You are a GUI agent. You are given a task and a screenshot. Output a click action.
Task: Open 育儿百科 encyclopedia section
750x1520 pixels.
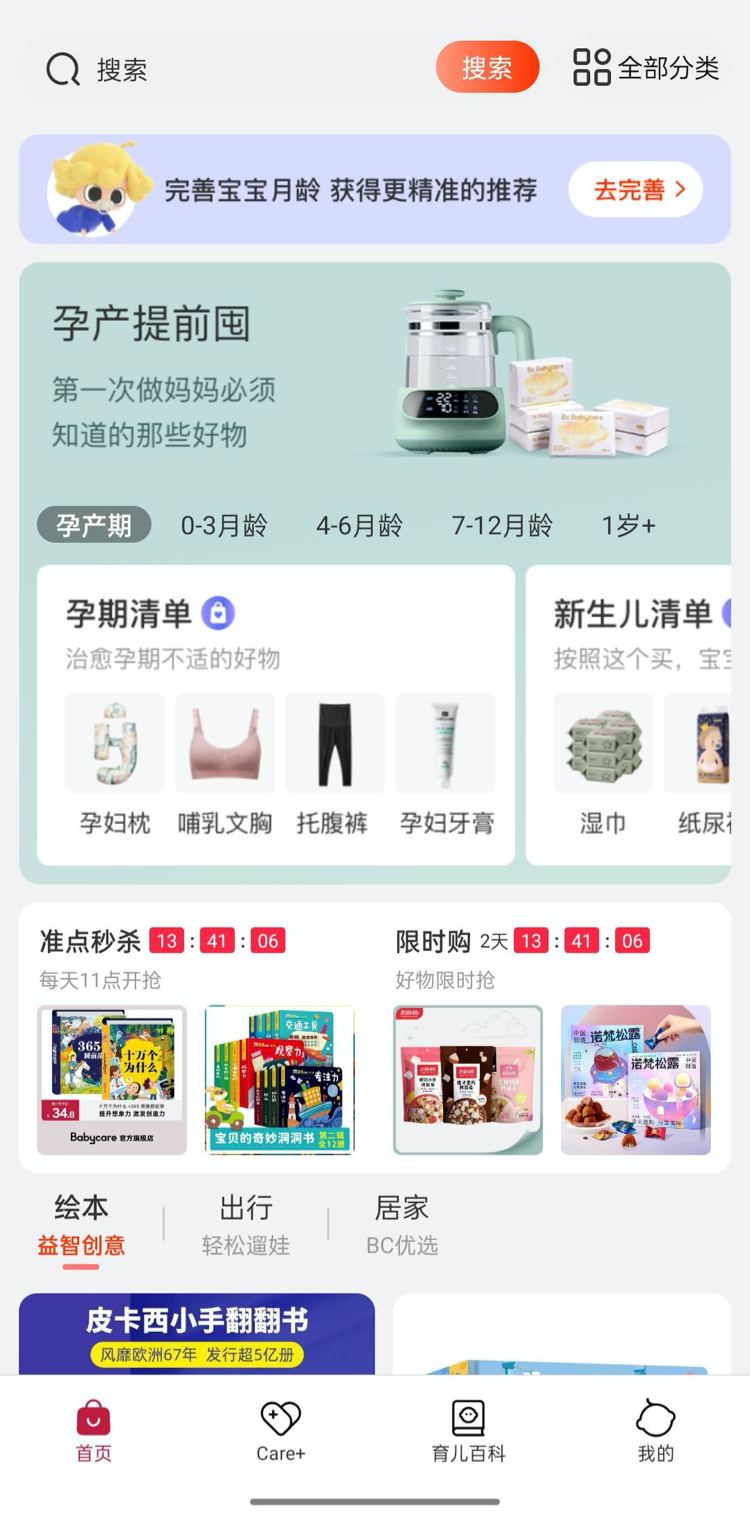click(x=467, y=1428)
